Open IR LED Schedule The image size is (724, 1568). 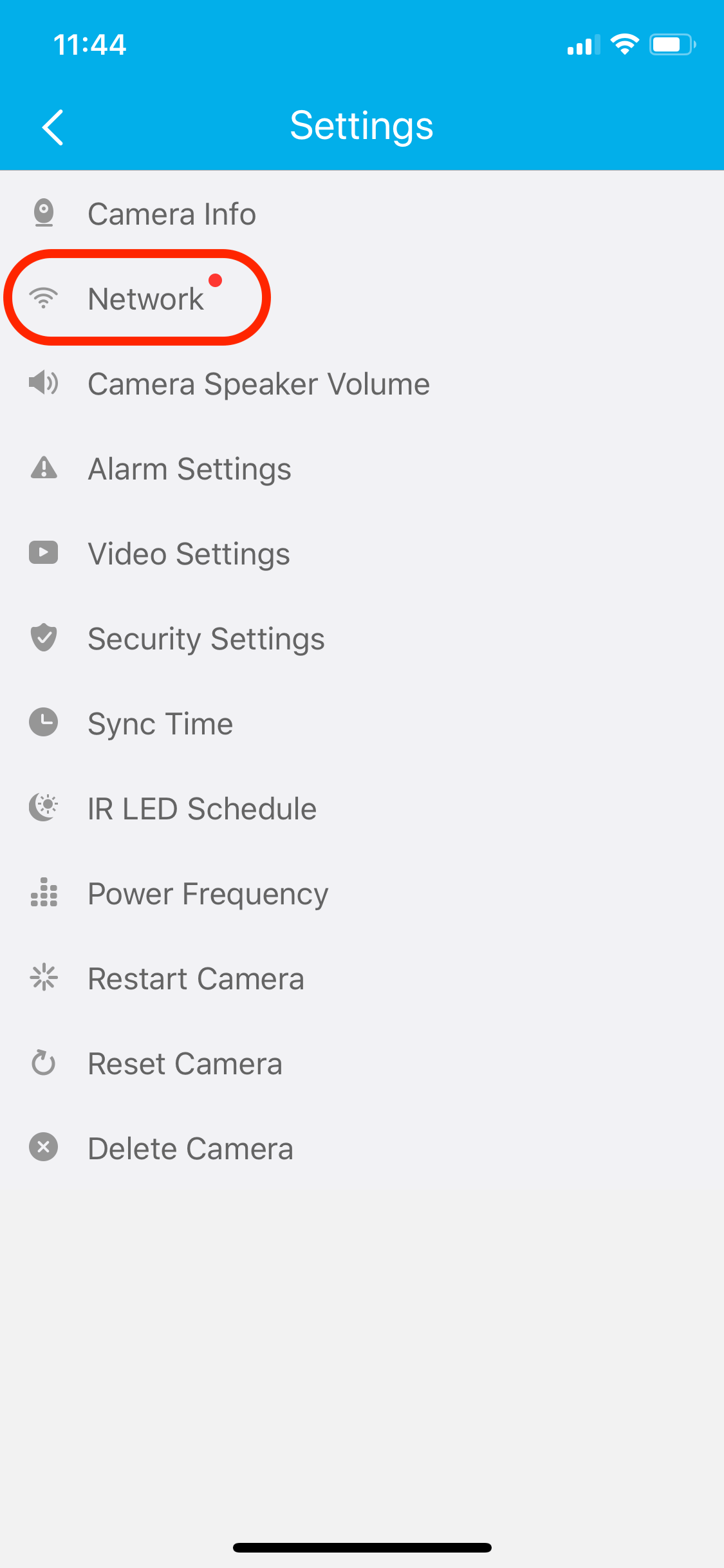pos(362,808)
